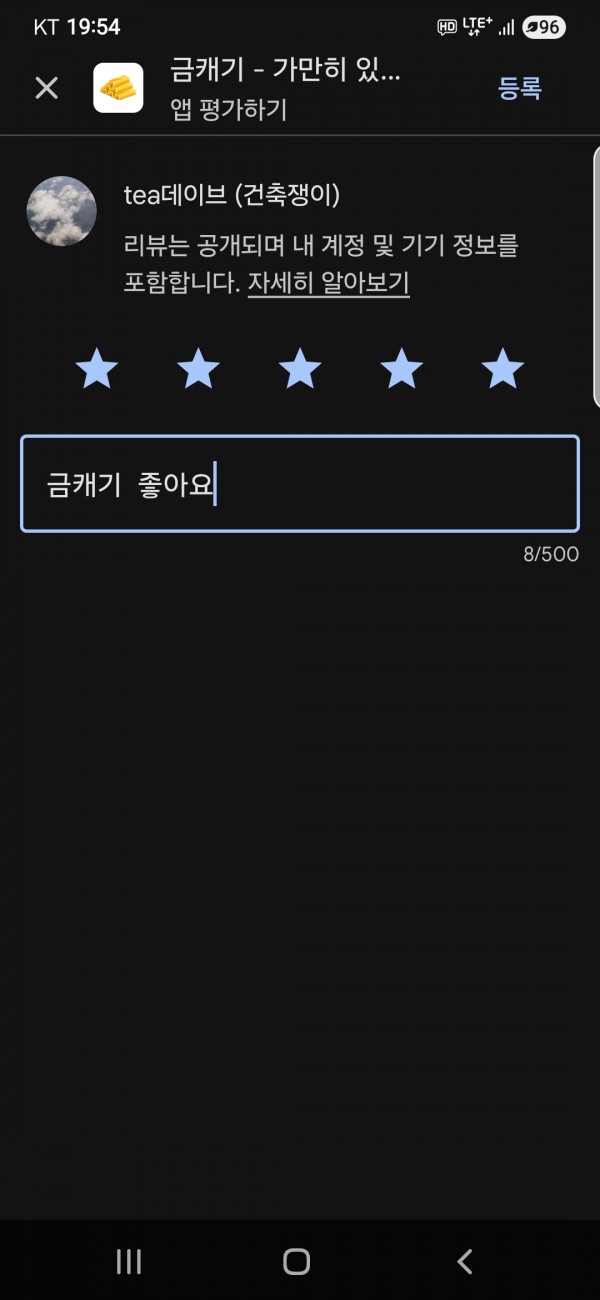Tap 등록 to submit the review
The width and height of the screenshot is (600, 1300).
(x=520, y=88)
